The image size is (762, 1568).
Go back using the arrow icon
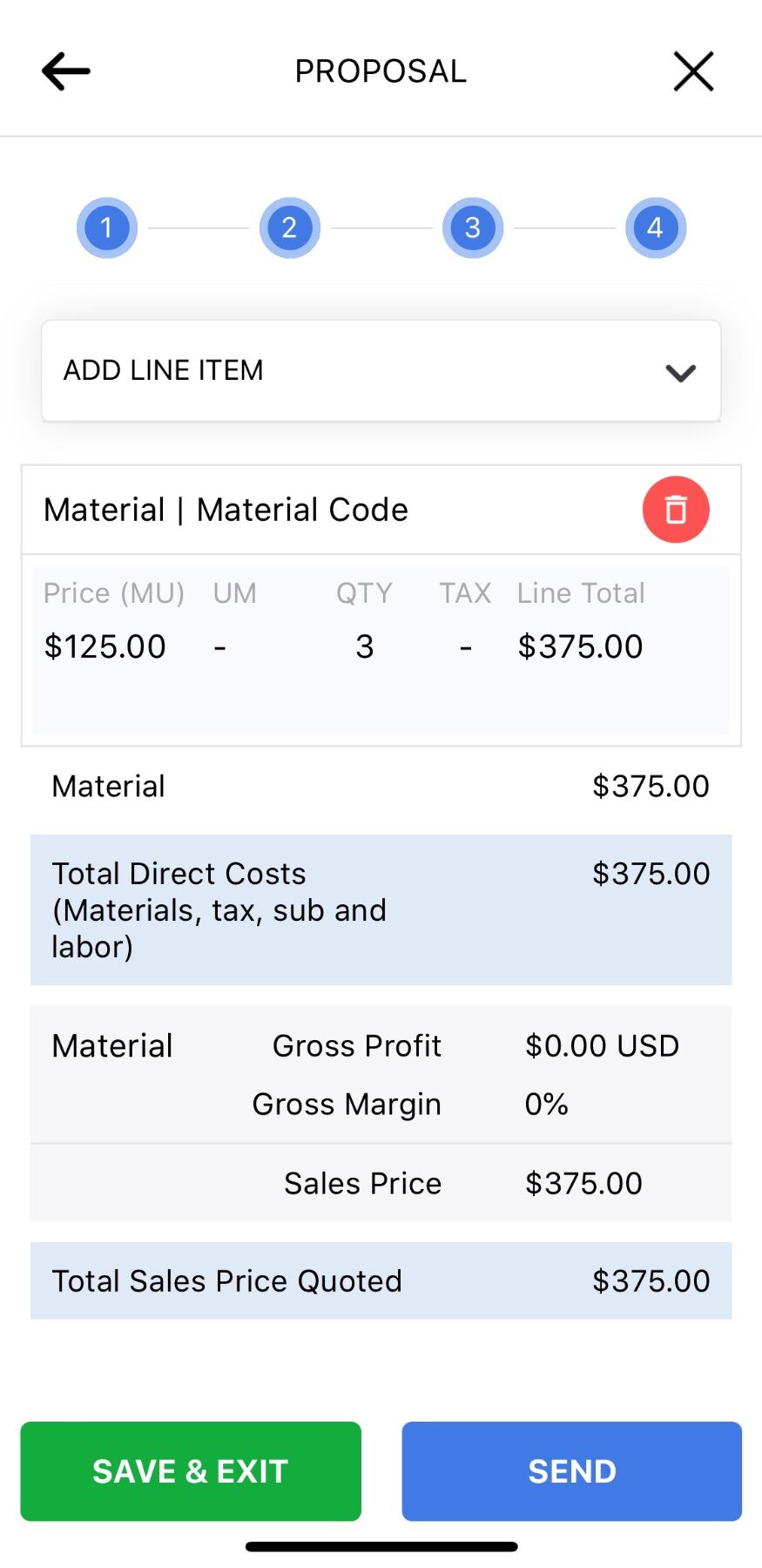click(66, 71)
